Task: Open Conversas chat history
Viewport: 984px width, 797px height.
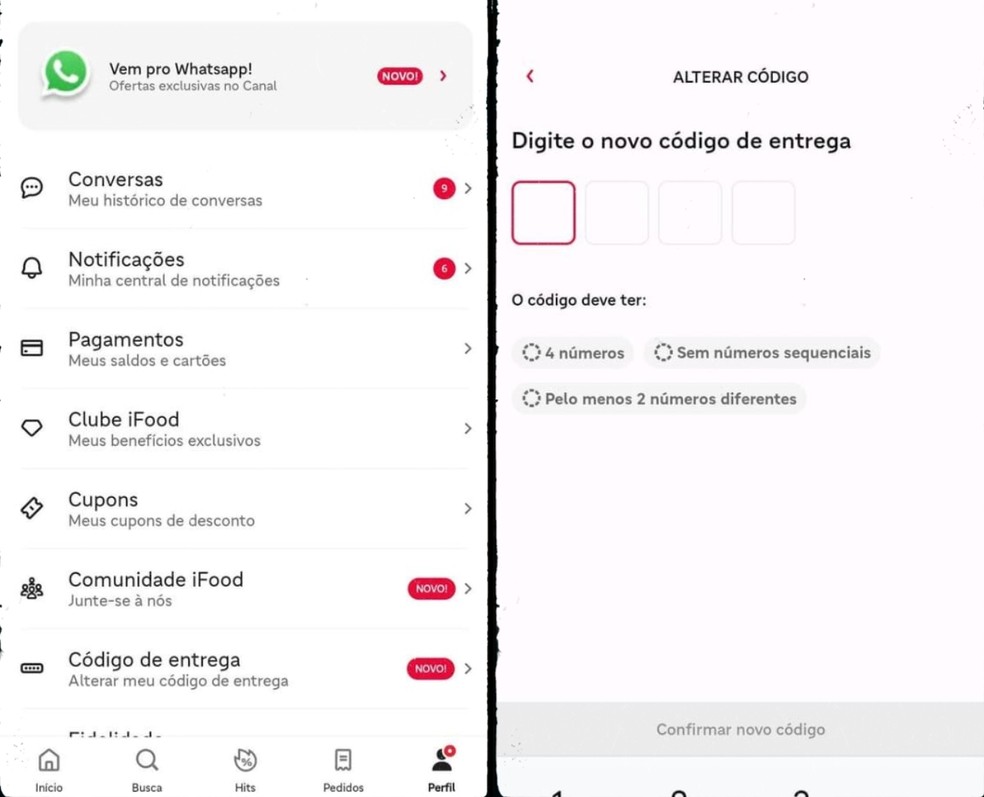Action: pos(245,189)
